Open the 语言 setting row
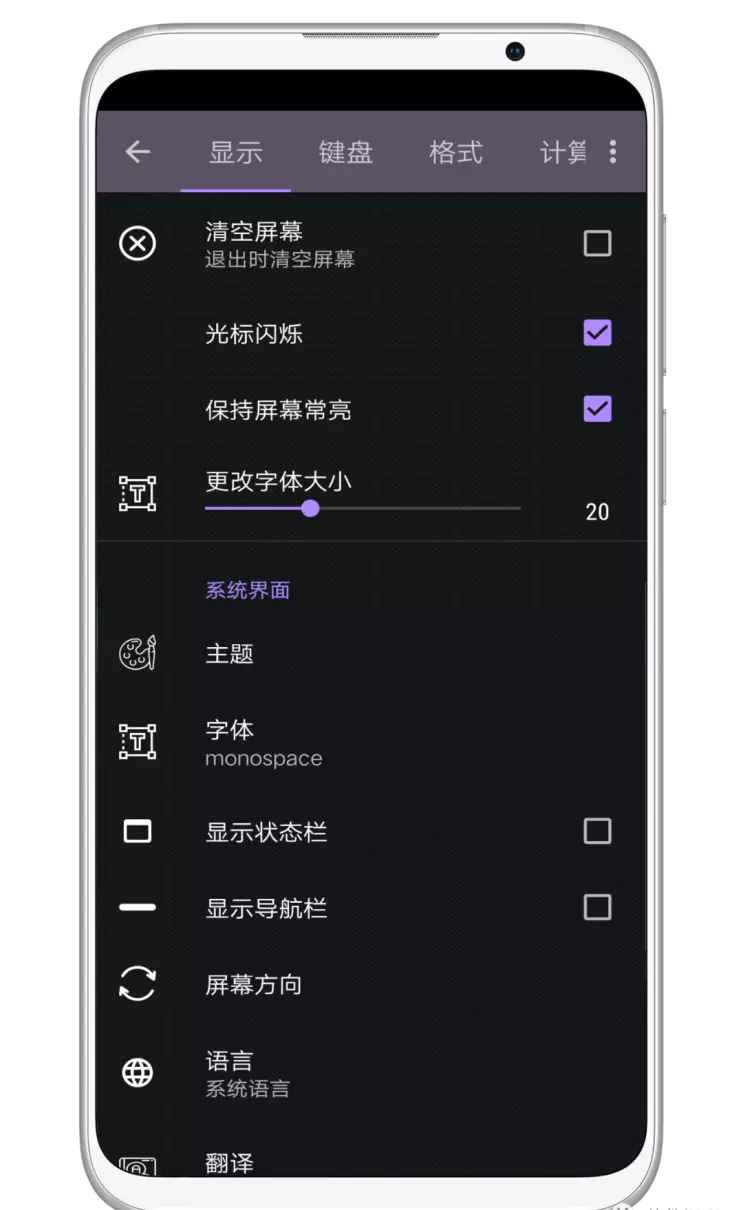This screenshot has height=1210, width=743. point(371,1073)
